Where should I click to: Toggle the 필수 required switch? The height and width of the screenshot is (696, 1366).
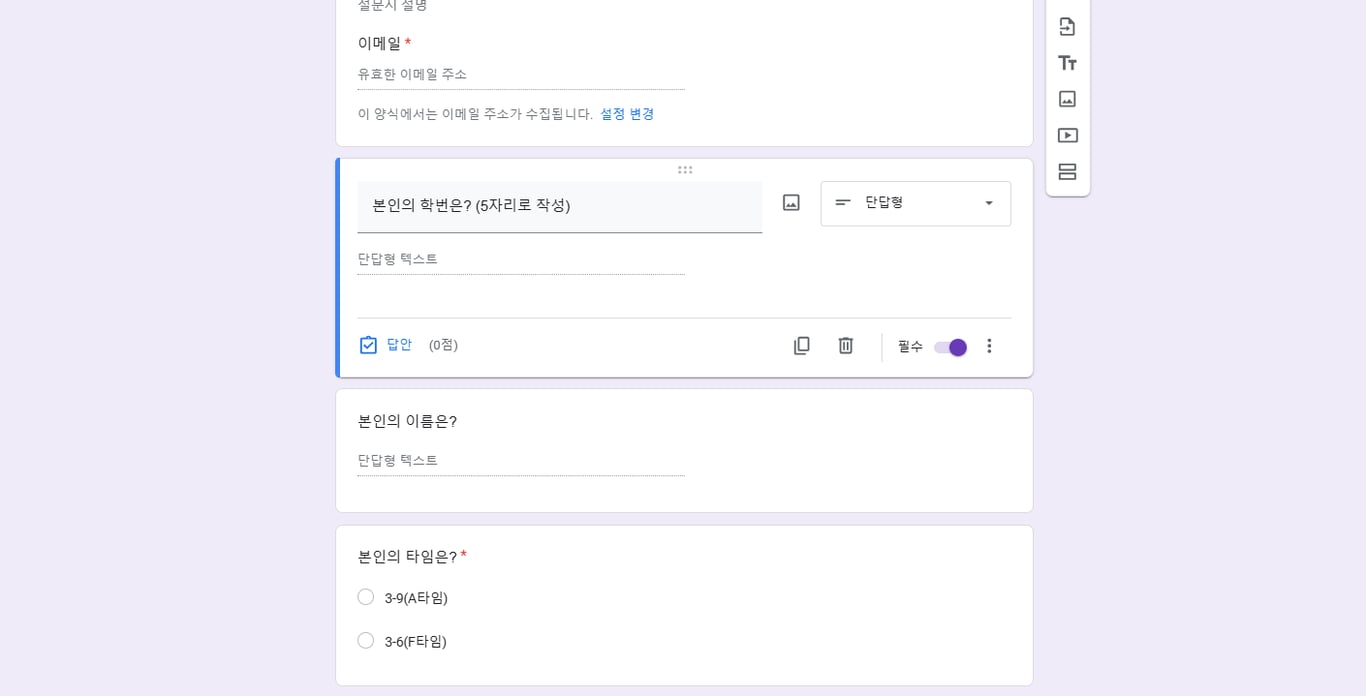tap(950, 347)
